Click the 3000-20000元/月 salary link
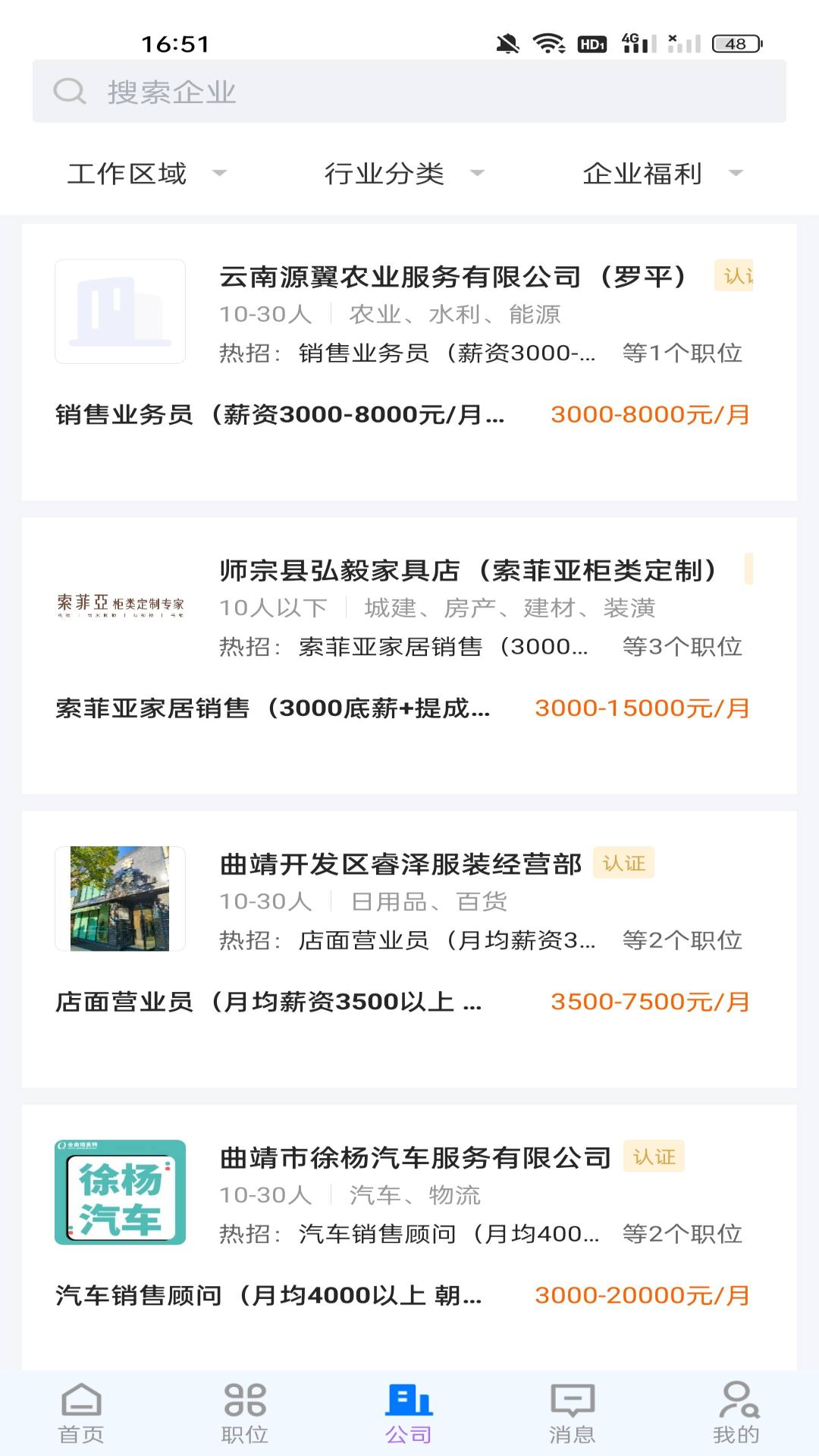Screen dimensions: 819x1456 [x=642, y=1297]
